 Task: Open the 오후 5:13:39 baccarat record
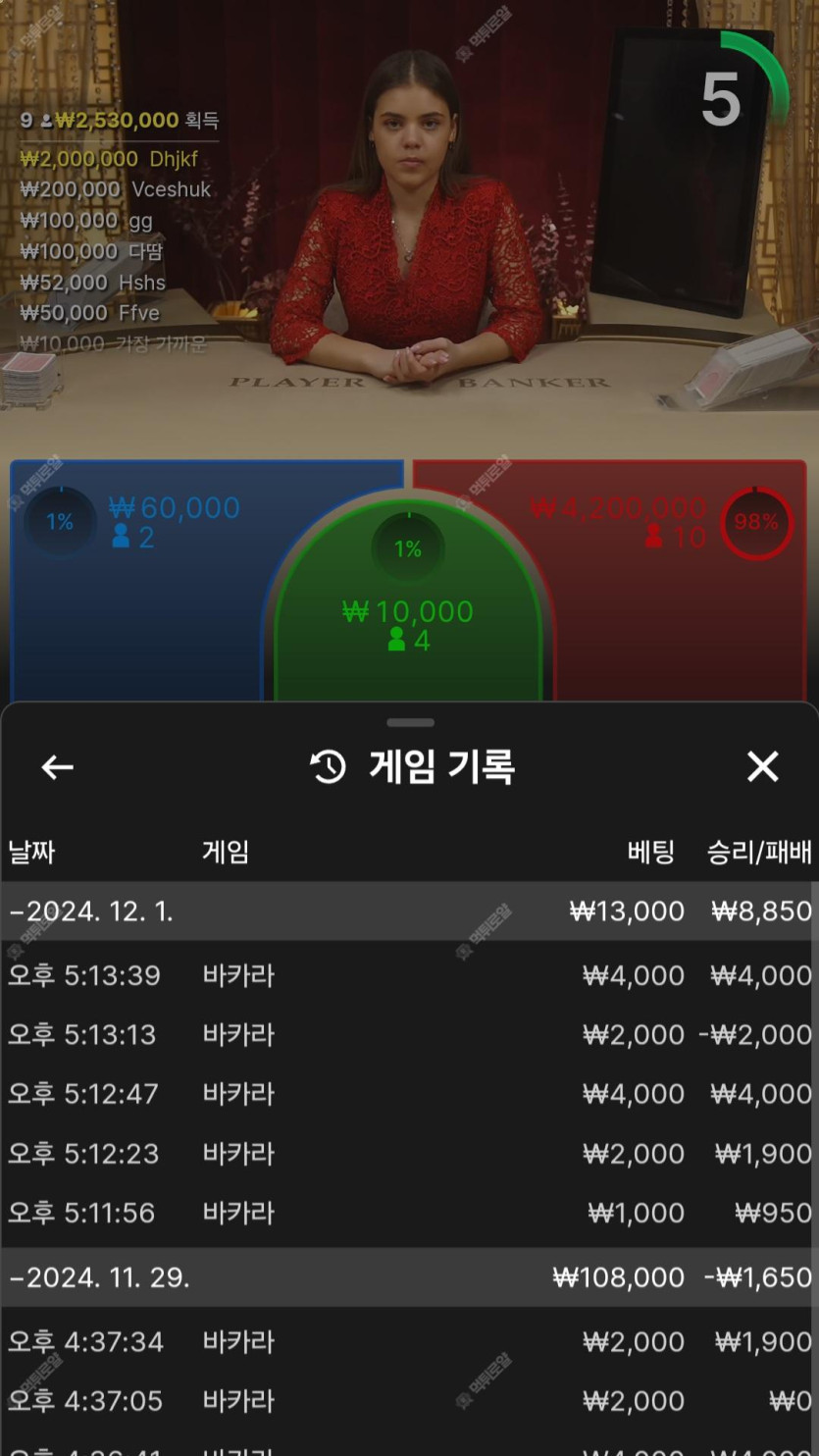pos(409,975)
